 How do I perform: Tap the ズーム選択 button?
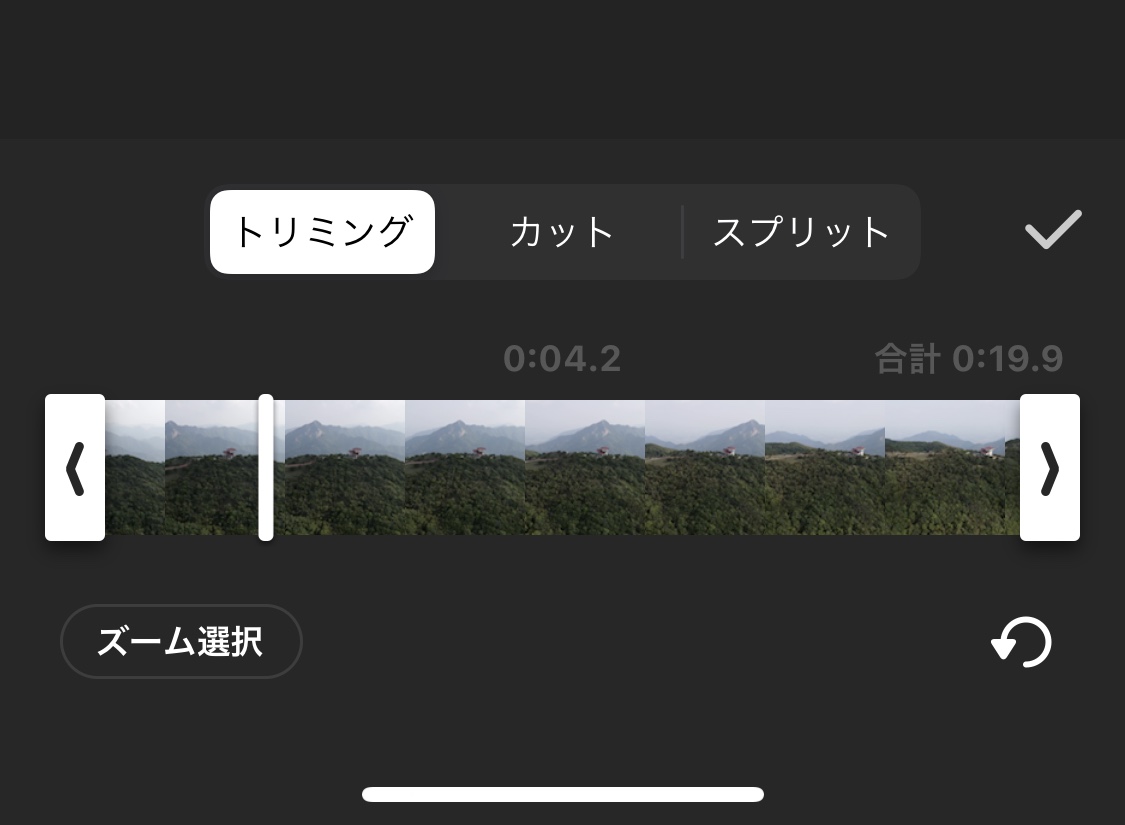(181, 642)
